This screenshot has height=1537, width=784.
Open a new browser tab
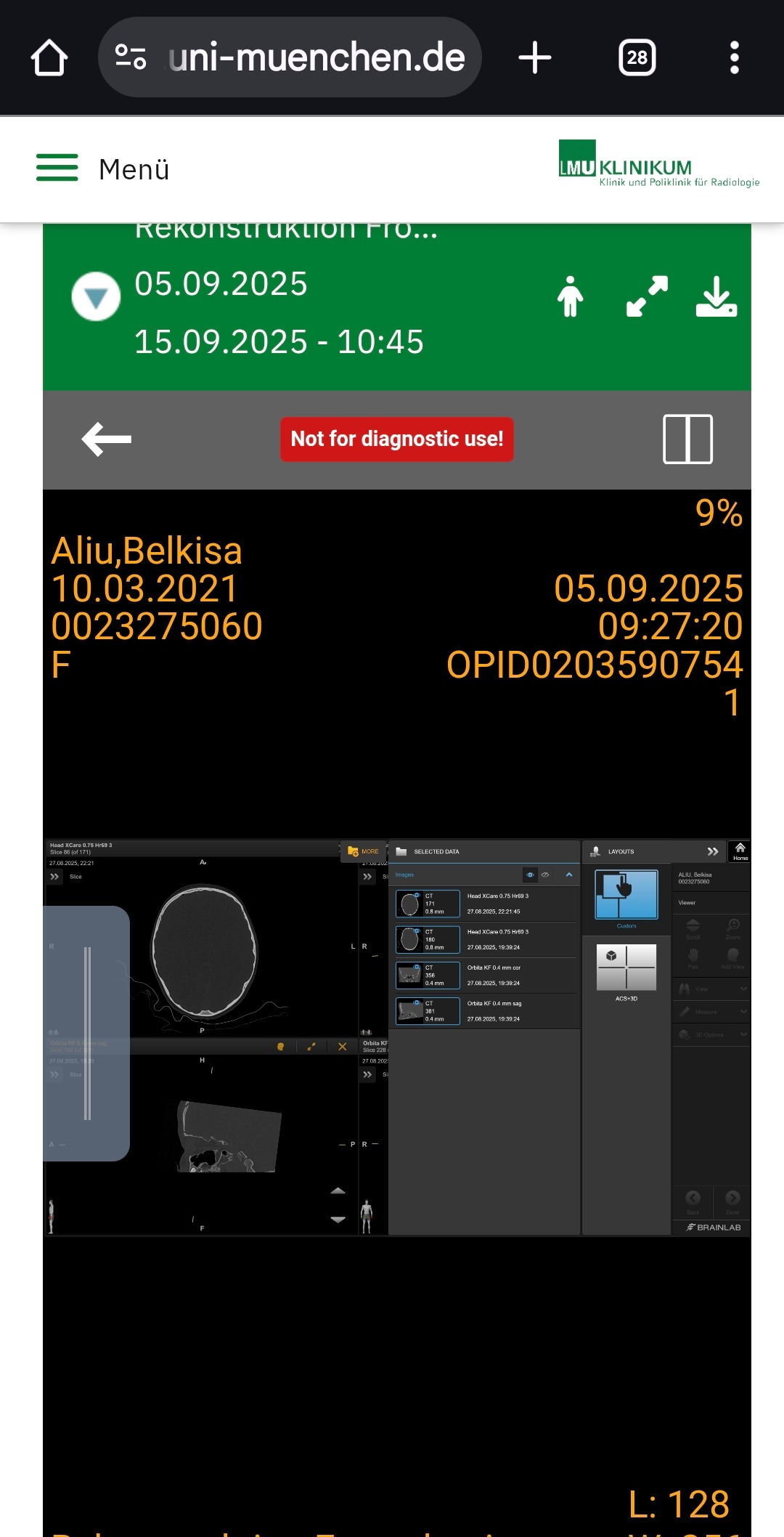click(535, 57)
